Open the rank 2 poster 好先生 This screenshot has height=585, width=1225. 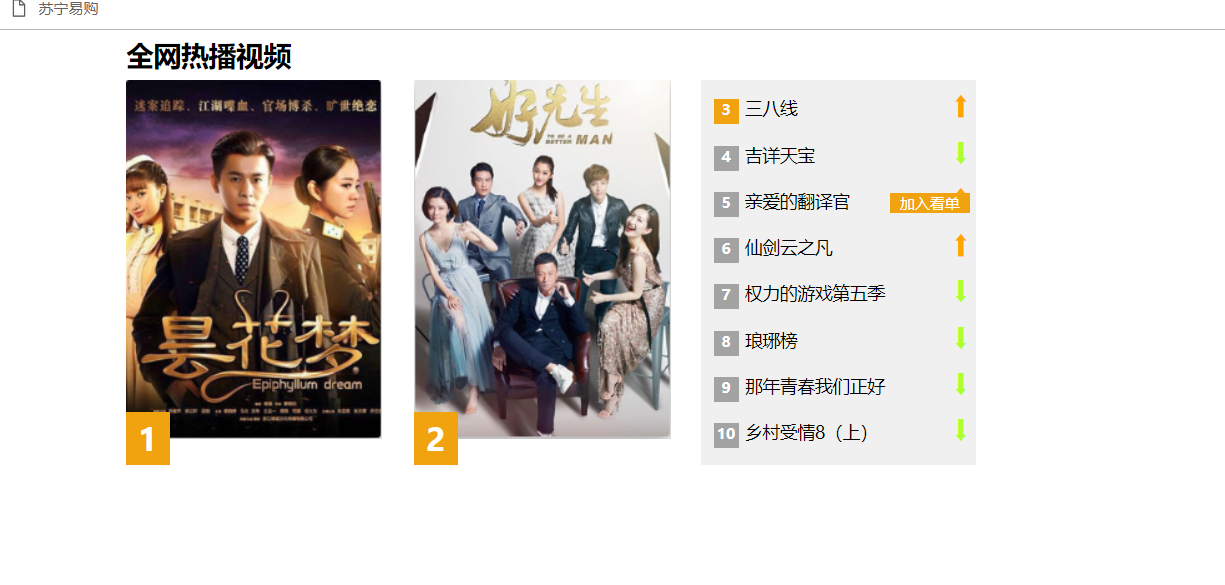(542, 258)
